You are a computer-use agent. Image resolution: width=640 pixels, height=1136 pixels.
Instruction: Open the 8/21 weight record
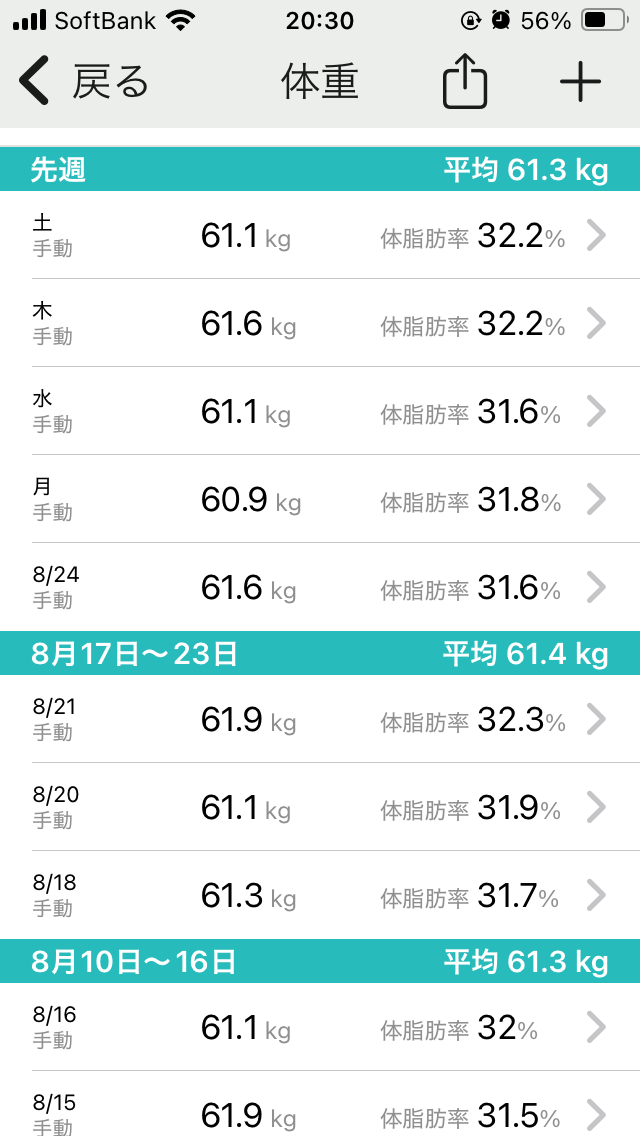[x=320, y=719]
